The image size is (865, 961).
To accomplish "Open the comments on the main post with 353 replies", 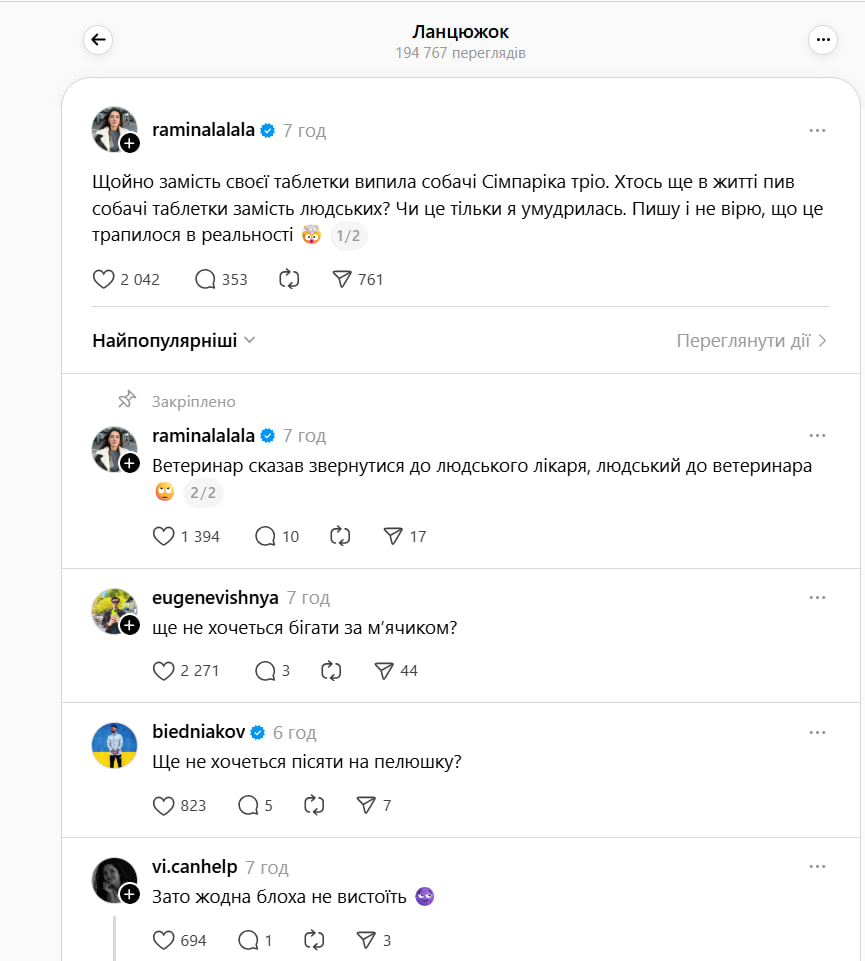I will (206, 280).
